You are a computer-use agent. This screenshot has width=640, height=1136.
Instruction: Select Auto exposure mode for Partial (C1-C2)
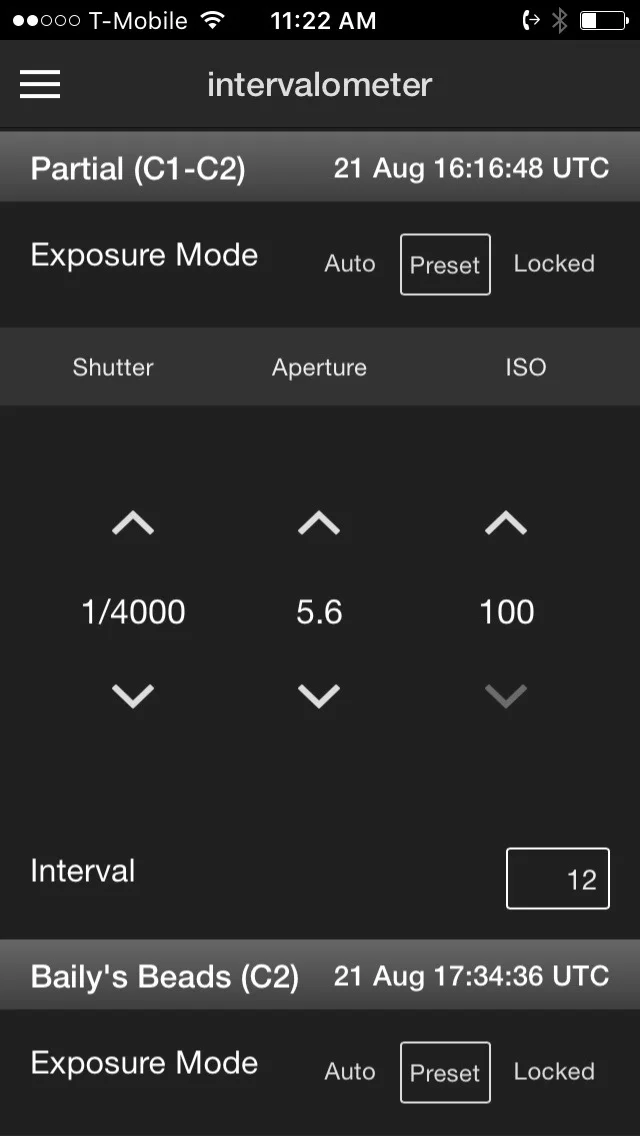[349, 264]
